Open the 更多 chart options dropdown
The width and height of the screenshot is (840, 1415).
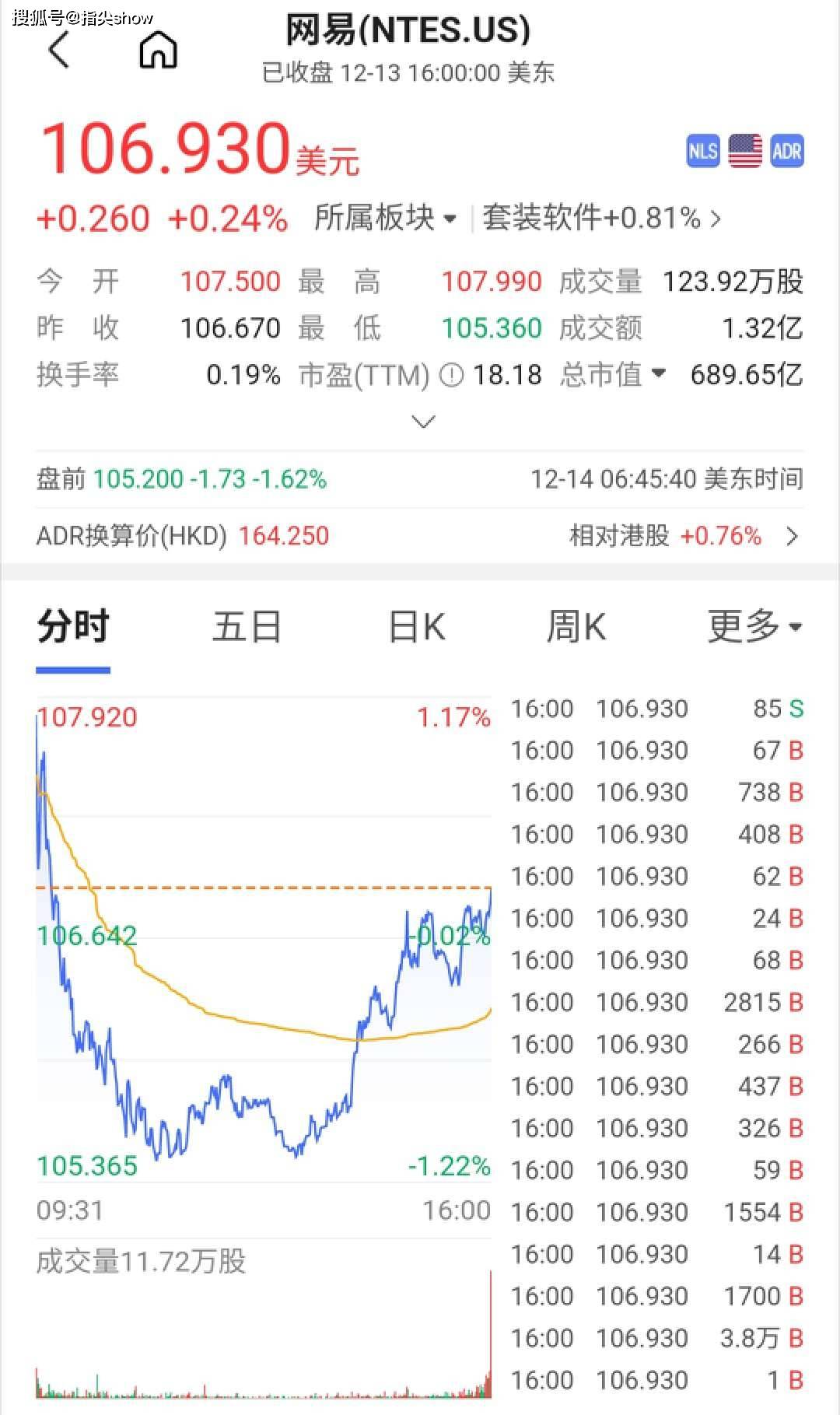pos(754,627)
